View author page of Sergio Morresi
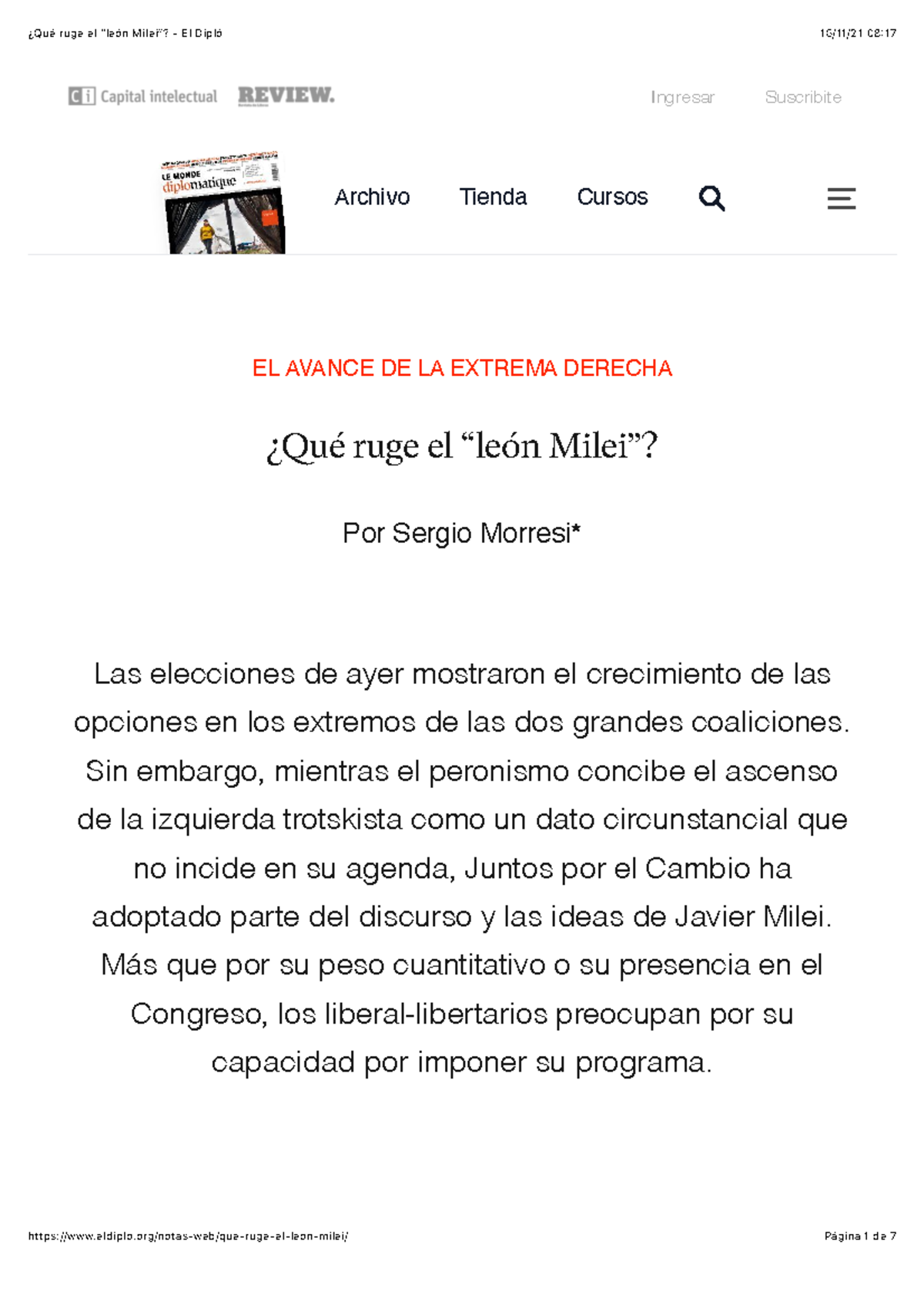Screen dimensions: 924x1308 (x=462, y=532)
